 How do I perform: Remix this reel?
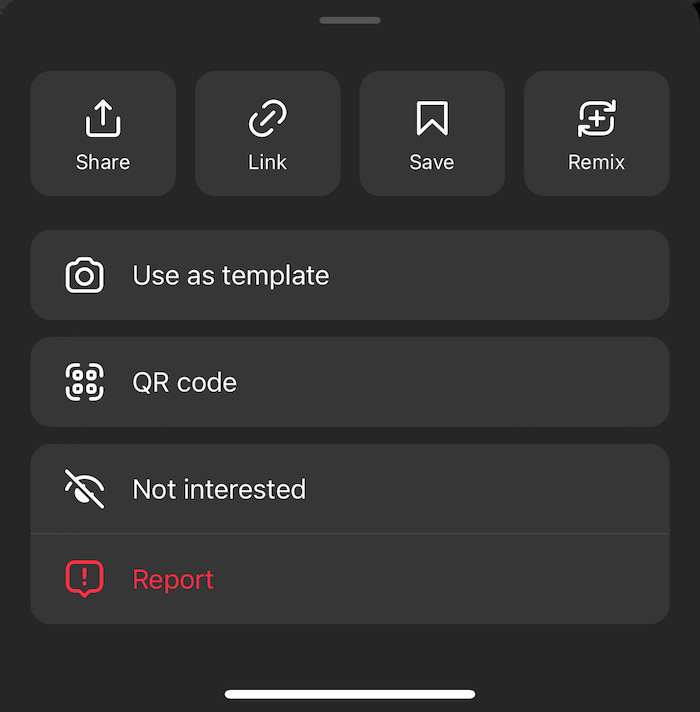pos(596,134)
